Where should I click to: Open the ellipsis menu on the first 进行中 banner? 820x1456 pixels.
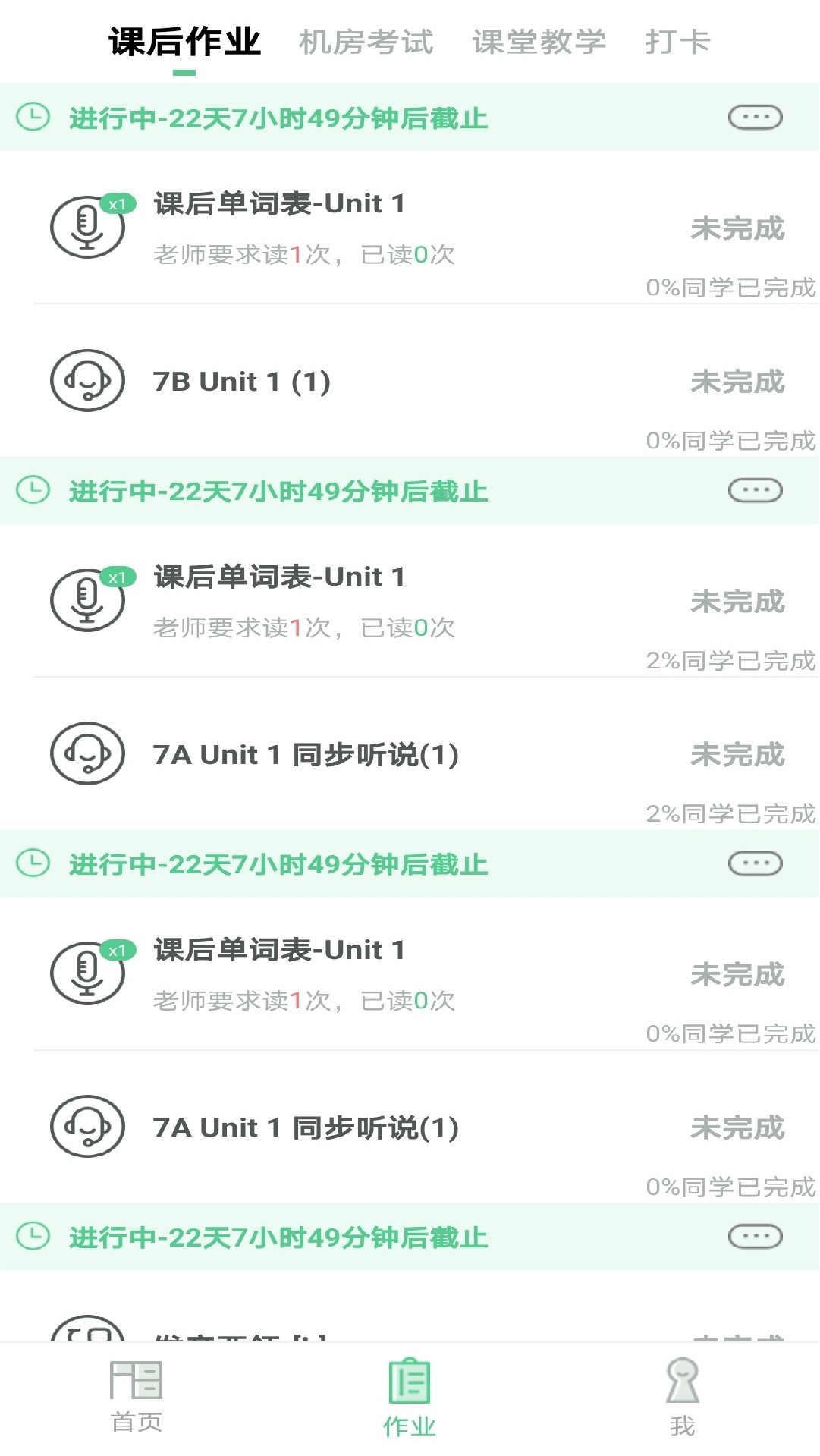pos(754,118)
